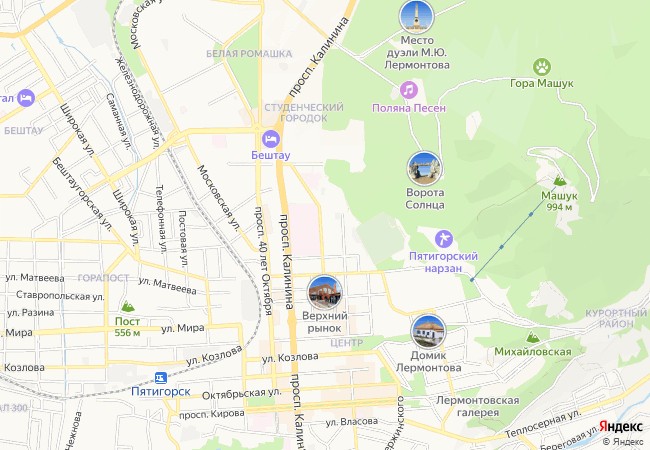
Task: Open the Ворота Солнца photo marker
Action: click(x=424, y=168)
